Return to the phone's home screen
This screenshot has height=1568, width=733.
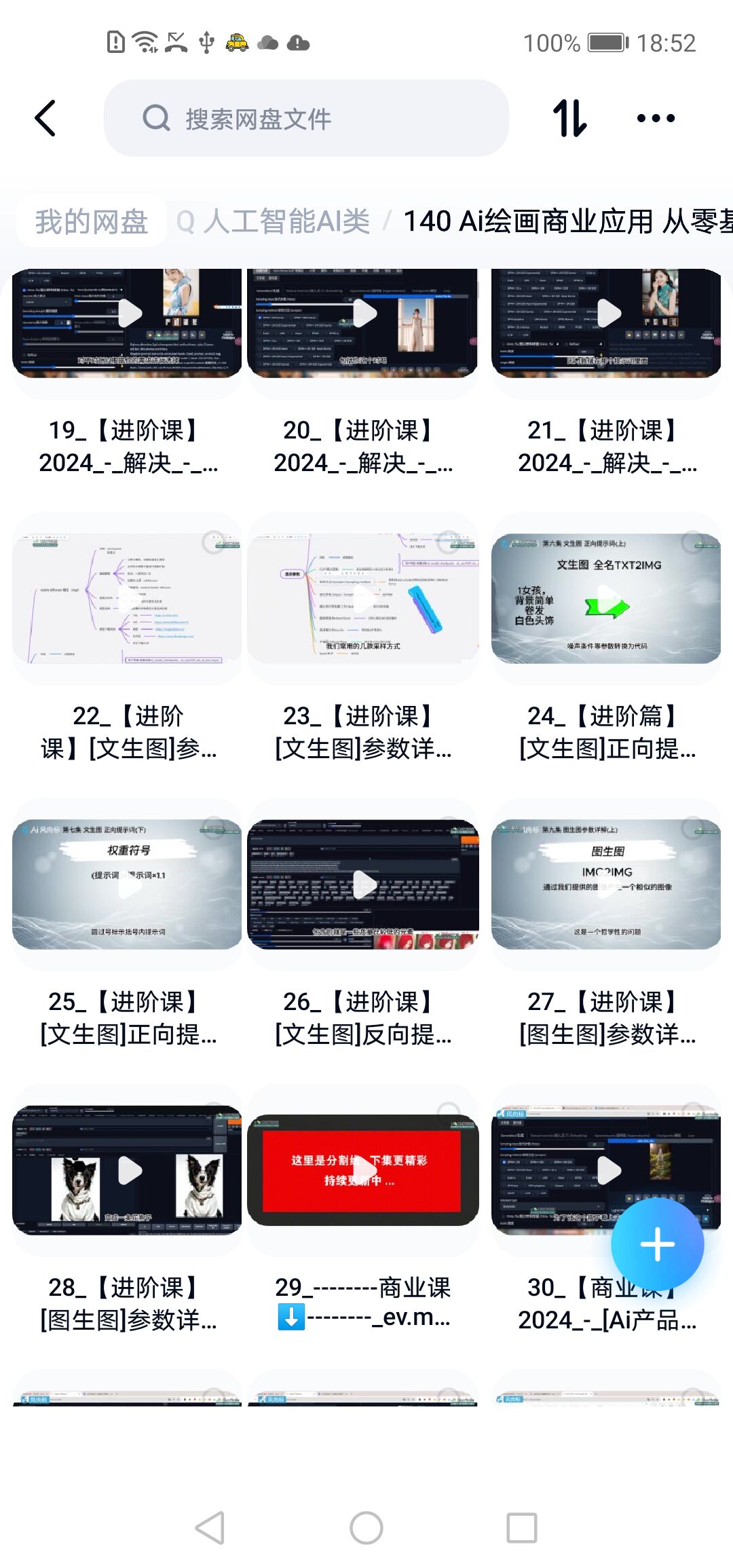(x=366, y=1529)
